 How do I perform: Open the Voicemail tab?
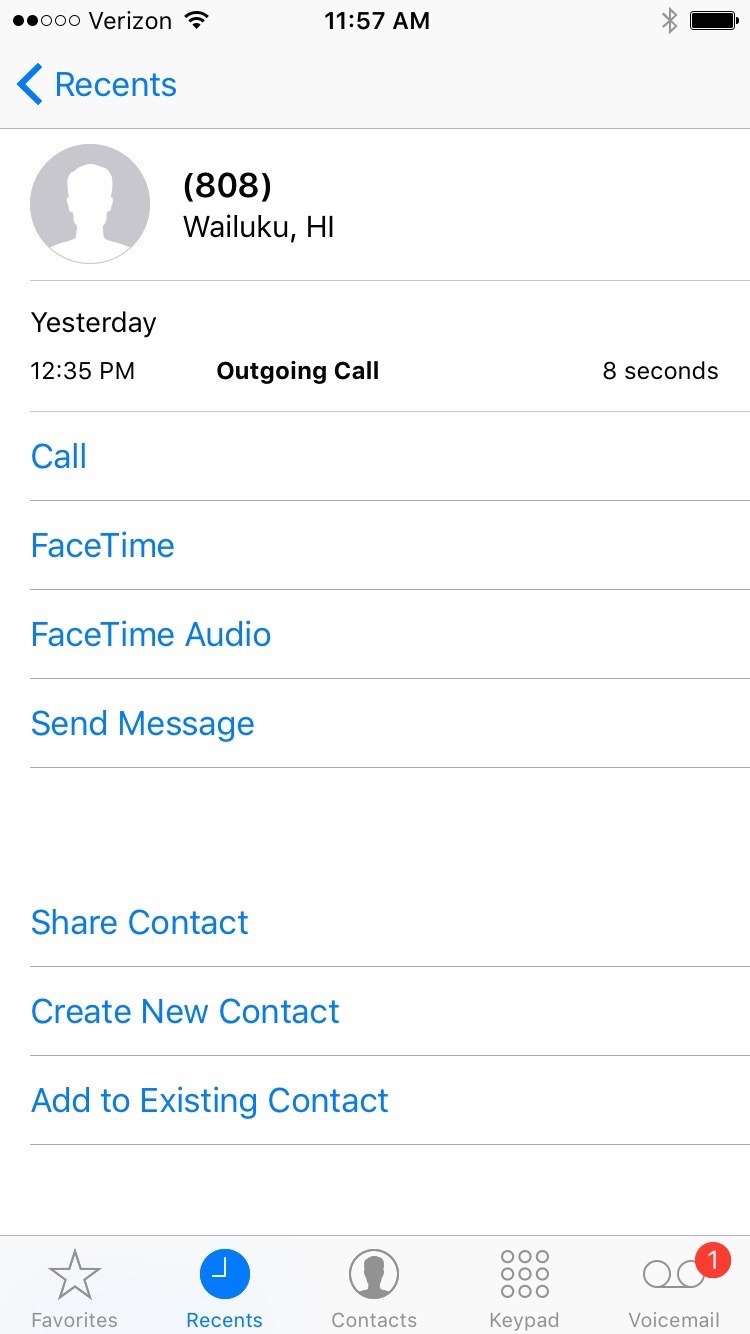tap(674, 1288)
